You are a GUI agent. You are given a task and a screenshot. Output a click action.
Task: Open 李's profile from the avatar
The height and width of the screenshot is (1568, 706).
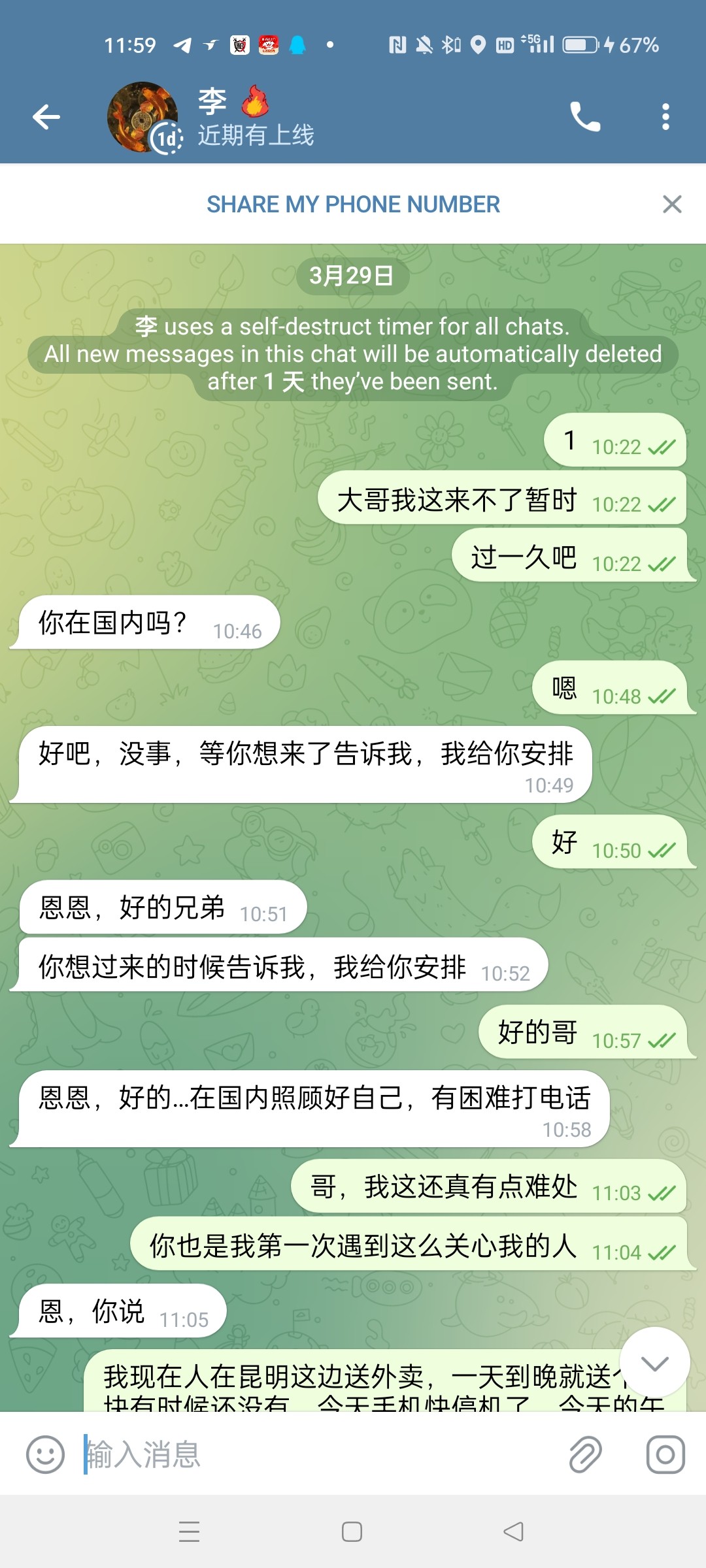point(143,117)
